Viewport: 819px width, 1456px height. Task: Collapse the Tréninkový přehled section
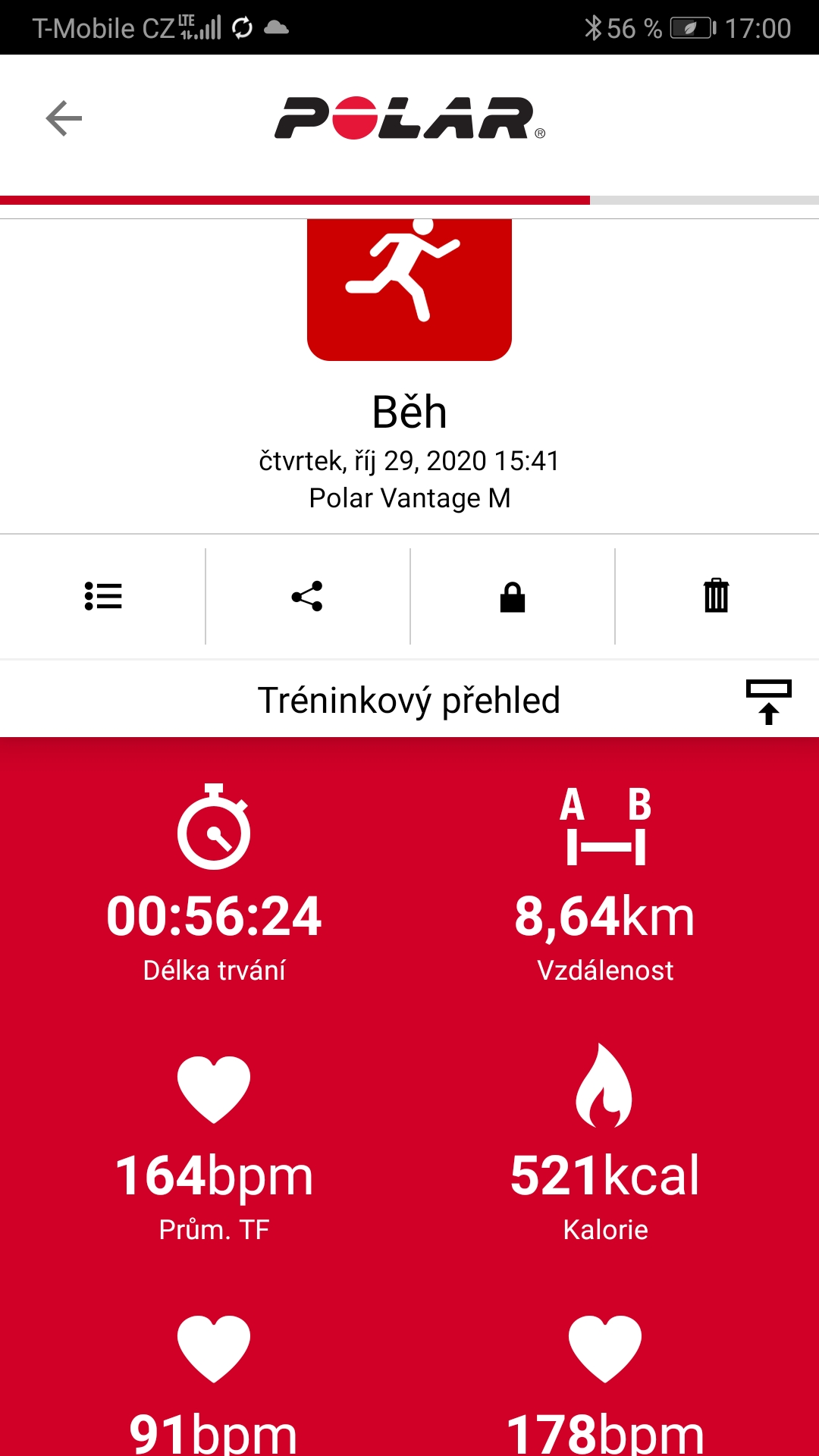pos(768,701)
